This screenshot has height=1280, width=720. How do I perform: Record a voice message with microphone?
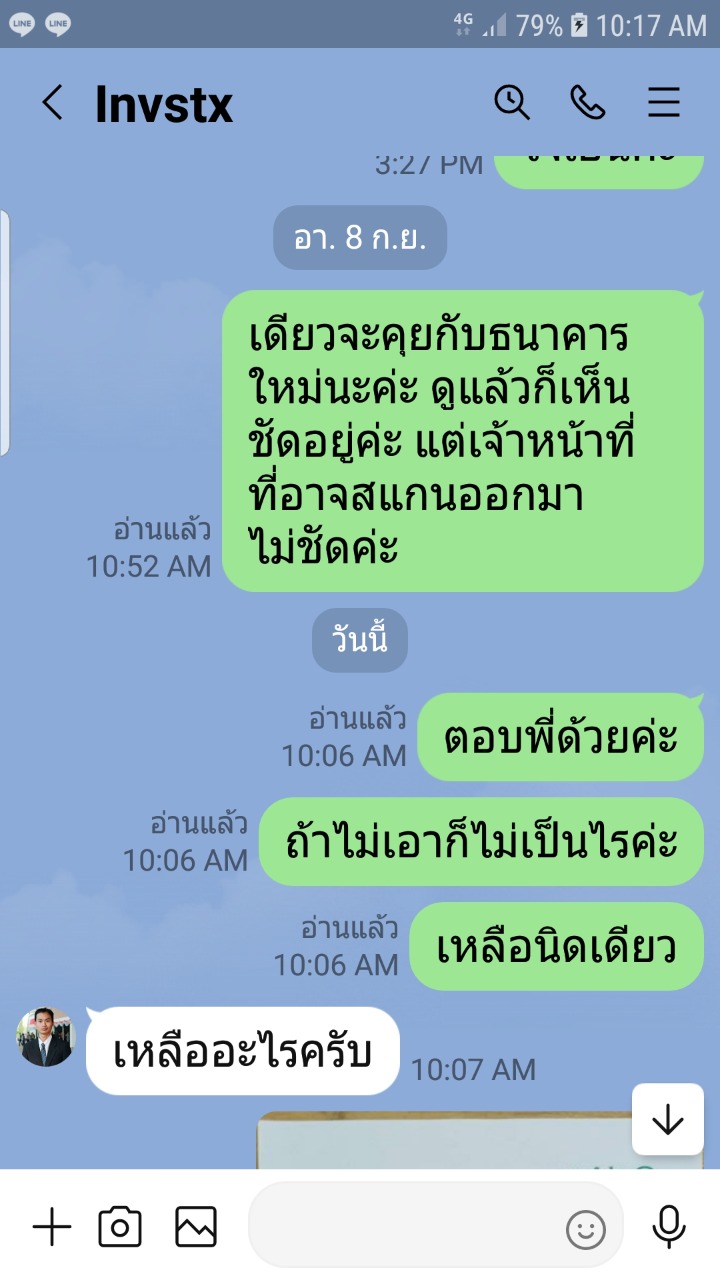pos(668,1226)
